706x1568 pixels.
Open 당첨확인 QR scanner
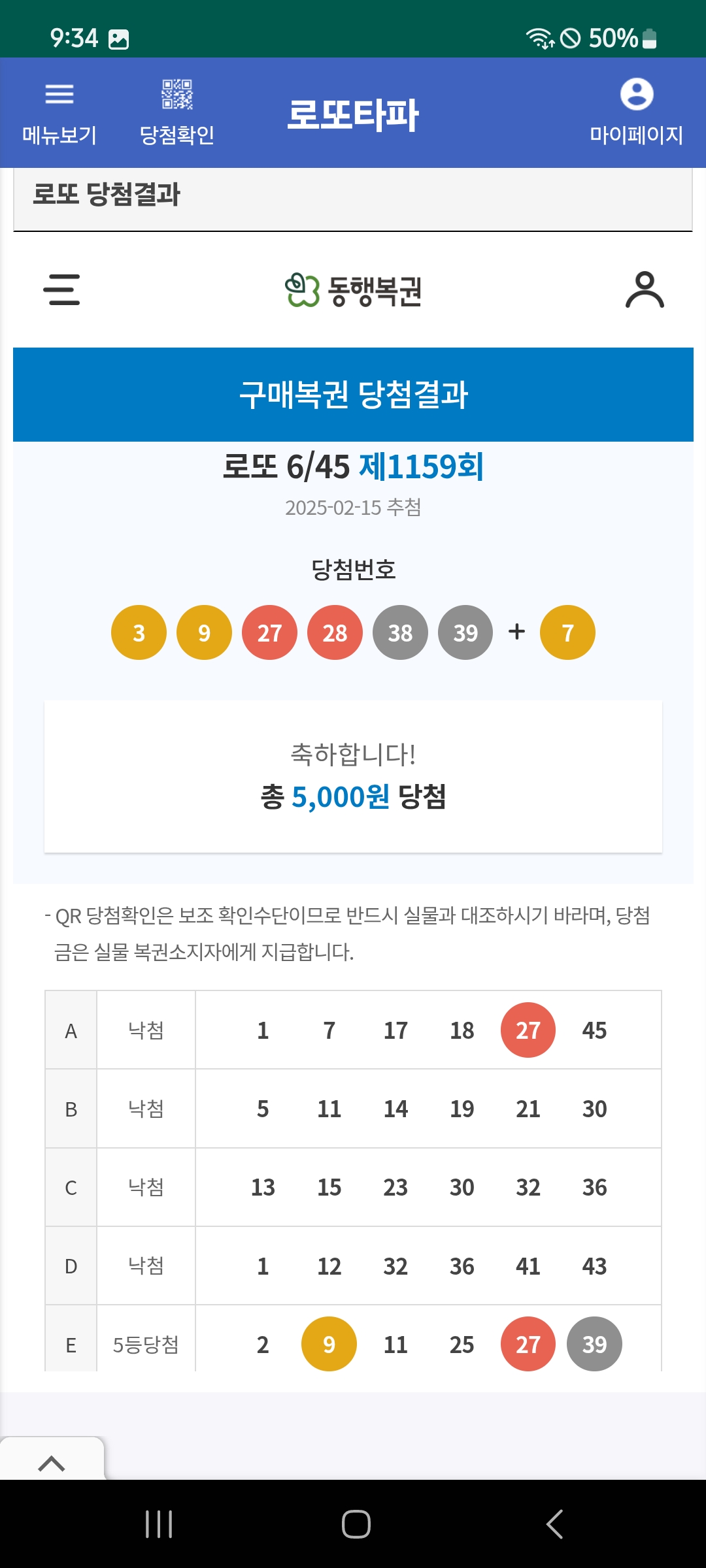tap(177, 112)
